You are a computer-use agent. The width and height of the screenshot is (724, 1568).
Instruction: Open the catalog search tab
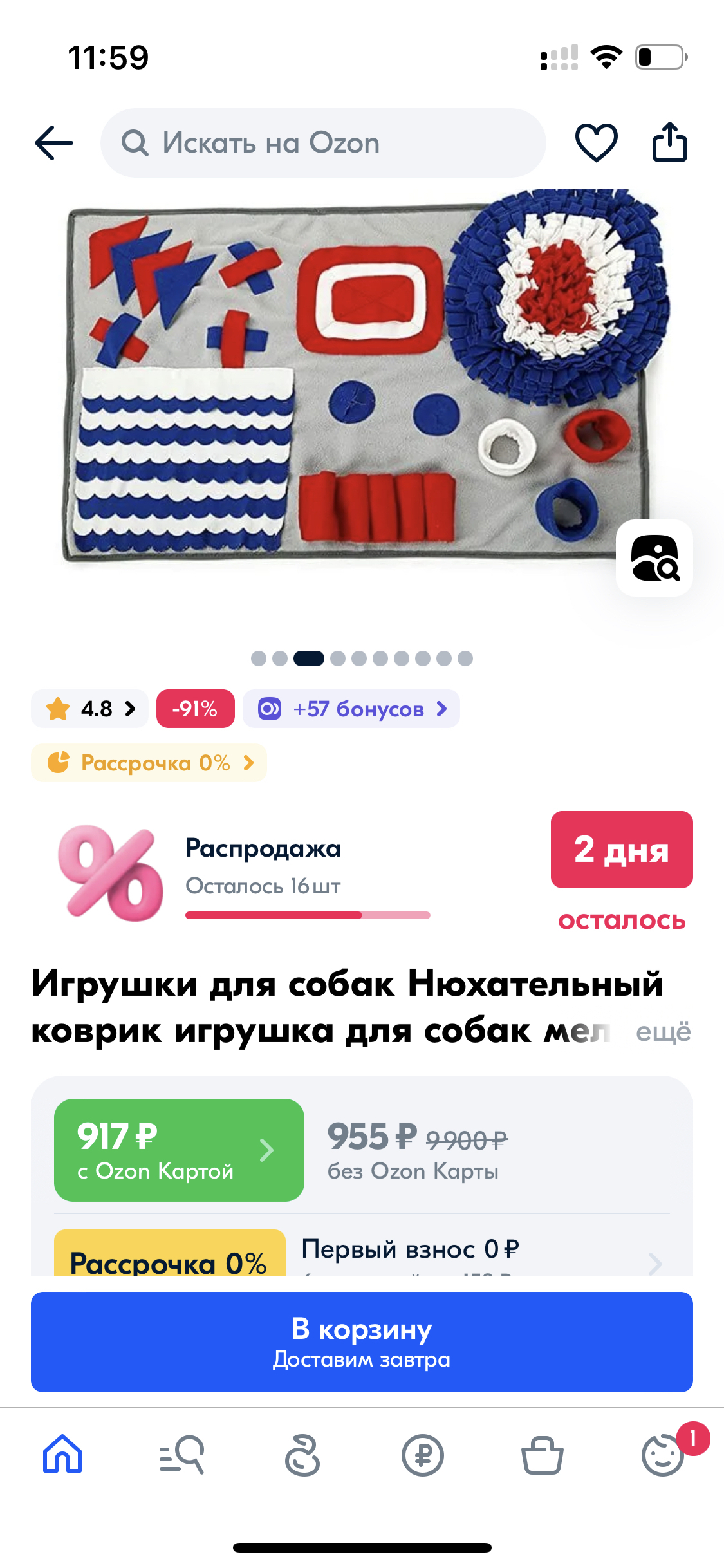(x=182, y=1454)
